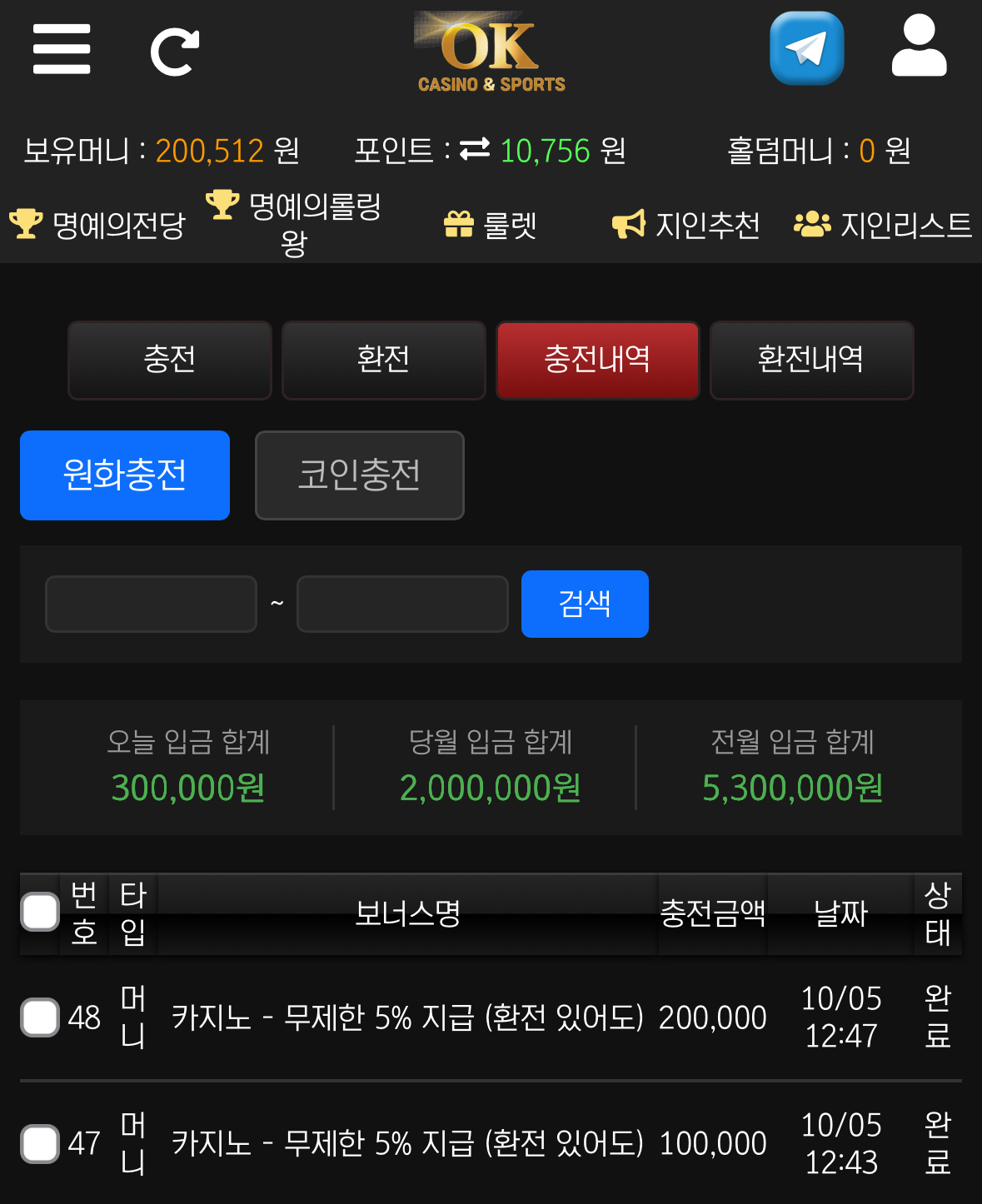
Task: Open the 환전내역 tab
Action: point(811,361)
